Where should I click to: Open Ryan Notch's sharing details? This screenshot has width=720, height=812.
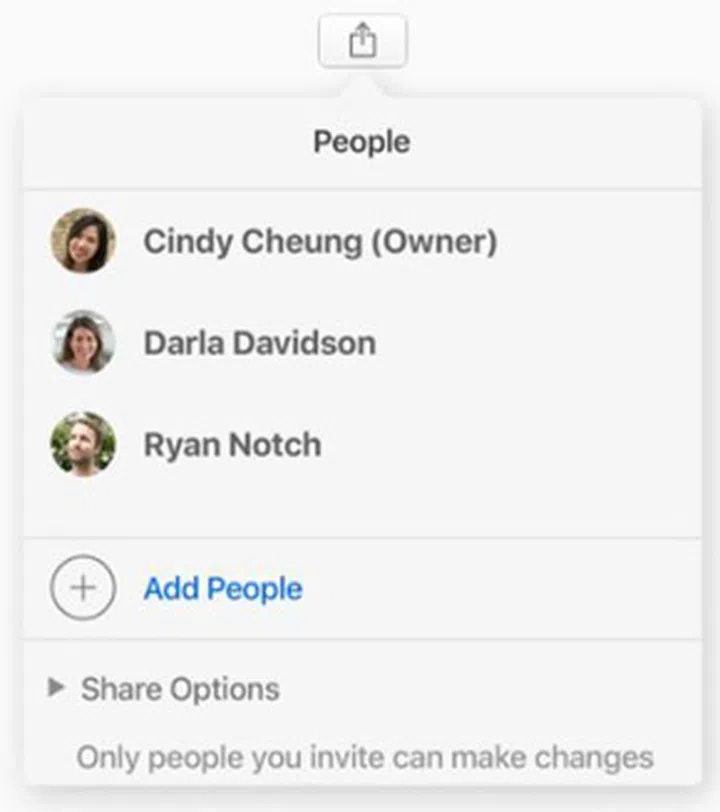pos(232,445)
